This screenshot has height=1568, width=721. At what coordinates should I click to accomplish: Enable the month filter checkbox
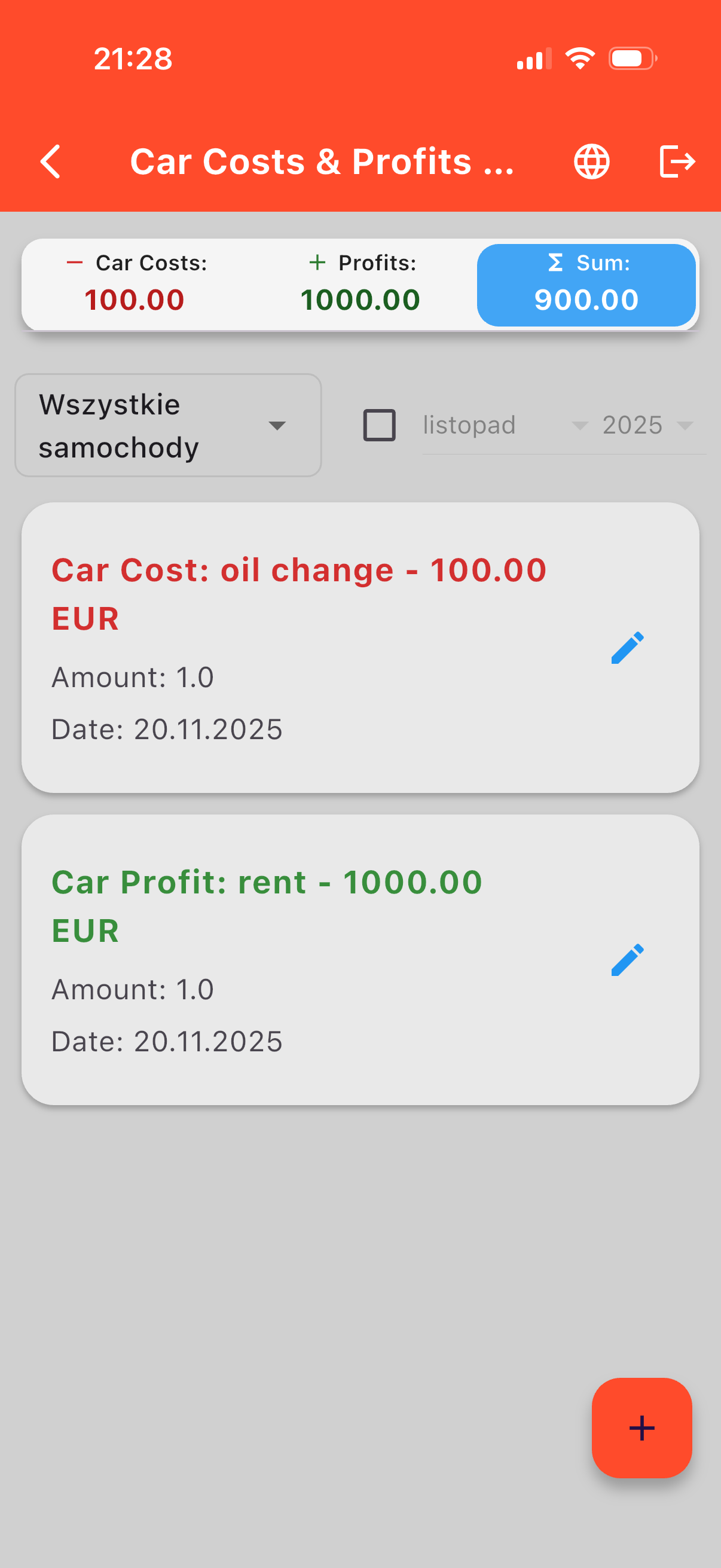(x=380, y=425)
